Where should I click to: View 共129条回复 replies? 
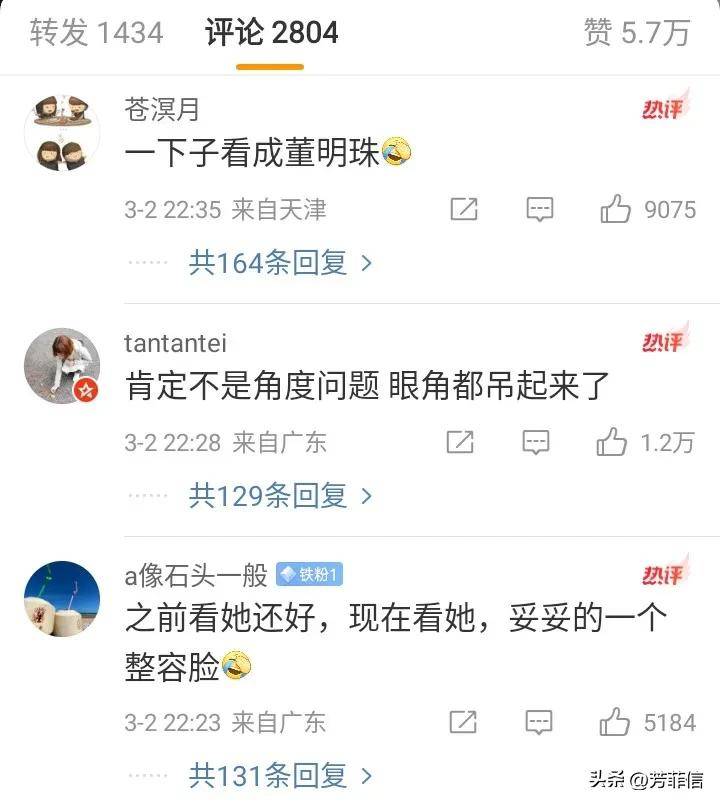[x=280, y=495]
